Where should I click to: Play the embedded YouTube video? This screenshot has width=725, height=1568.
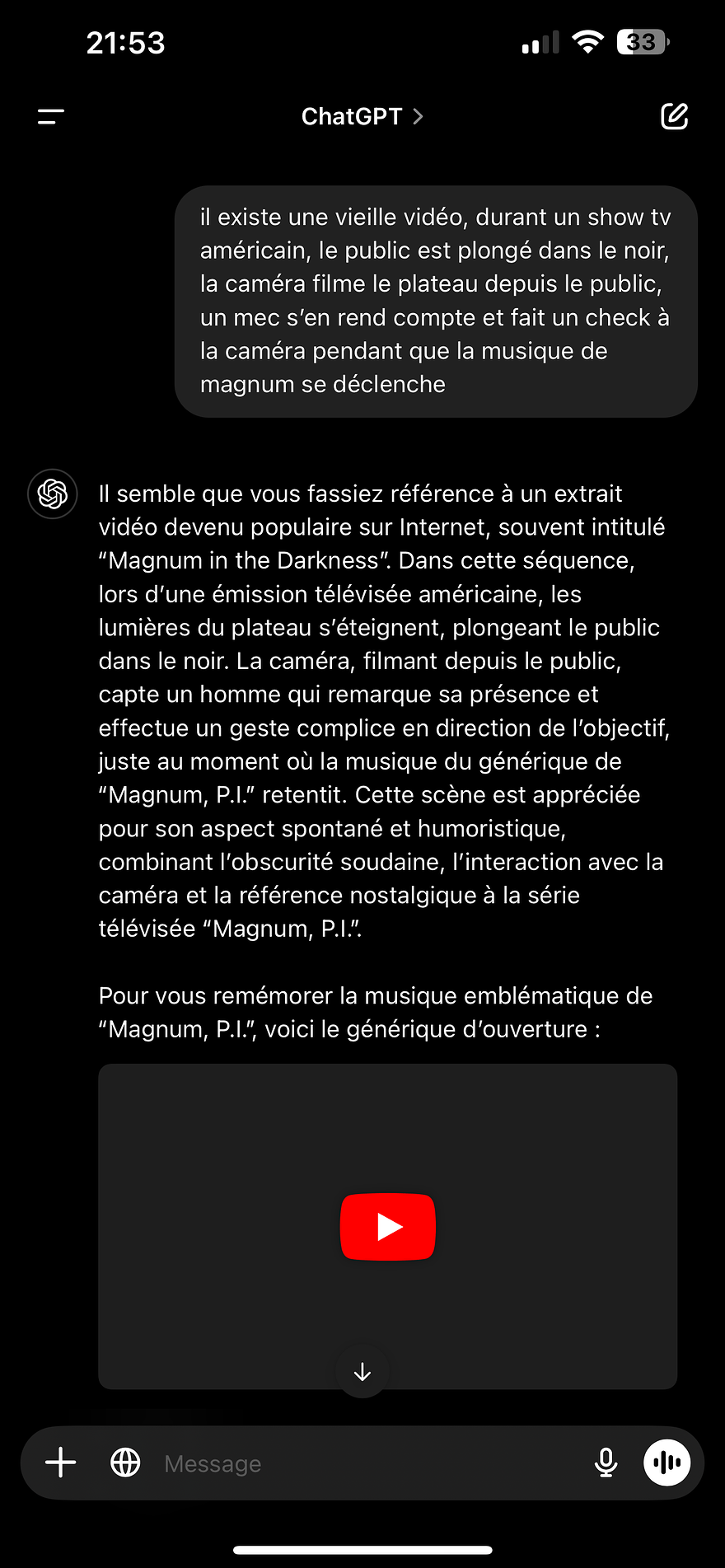388,1227
